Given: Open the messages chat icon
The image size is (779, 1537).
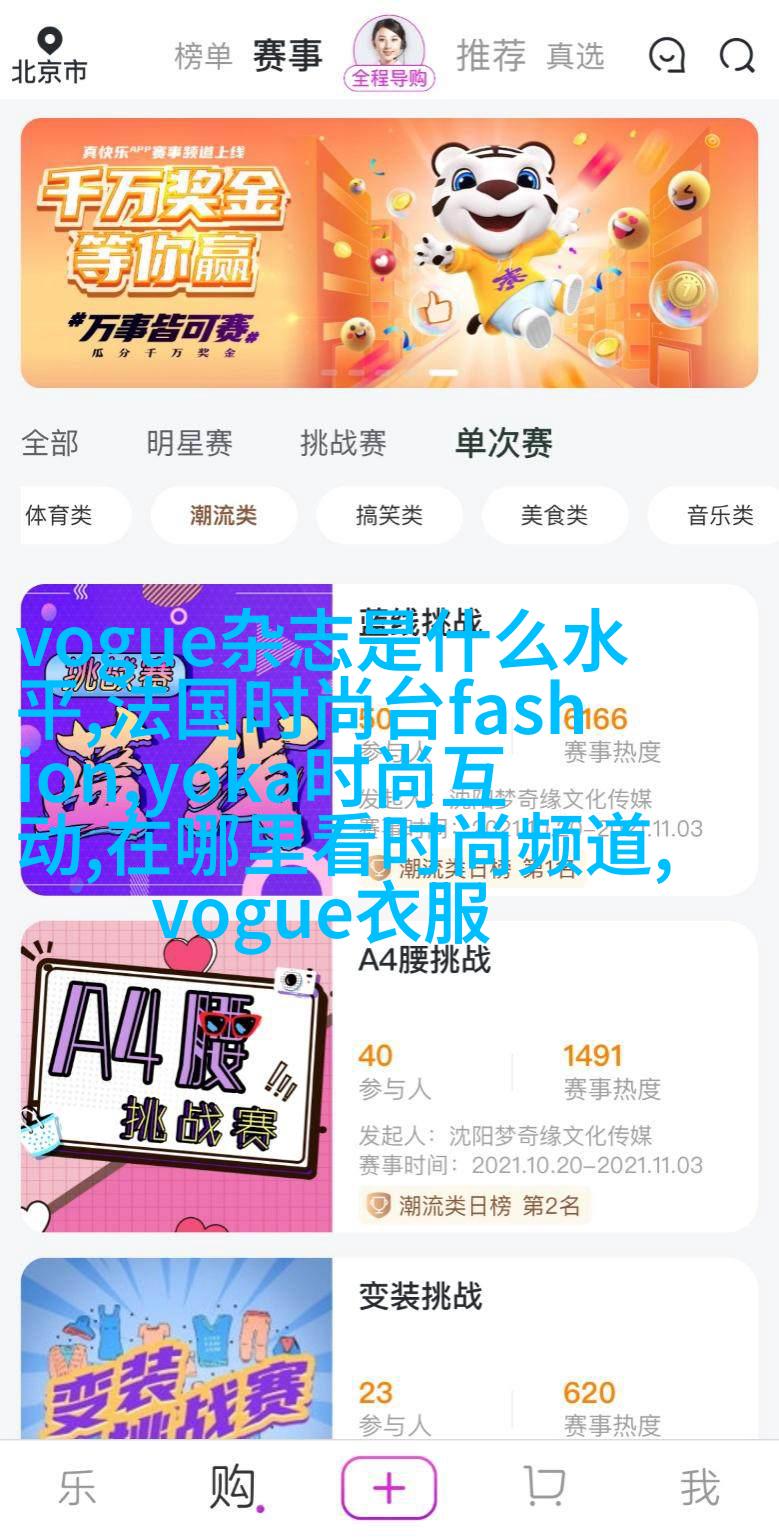Looking at the screenshot, I should (666, 56).
